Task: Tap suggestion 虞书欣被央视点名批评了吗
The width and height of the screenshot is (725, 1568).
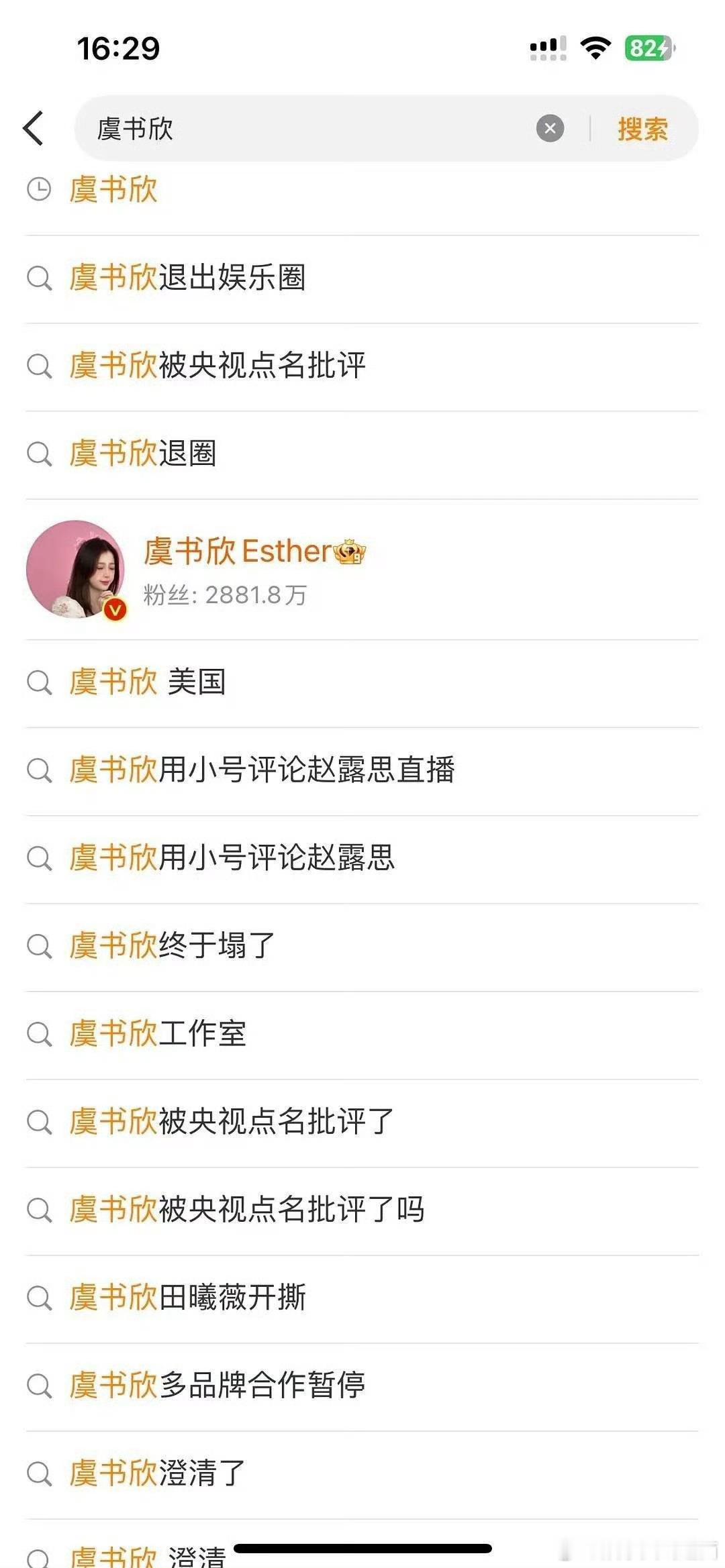Action: coord(247,1210)
